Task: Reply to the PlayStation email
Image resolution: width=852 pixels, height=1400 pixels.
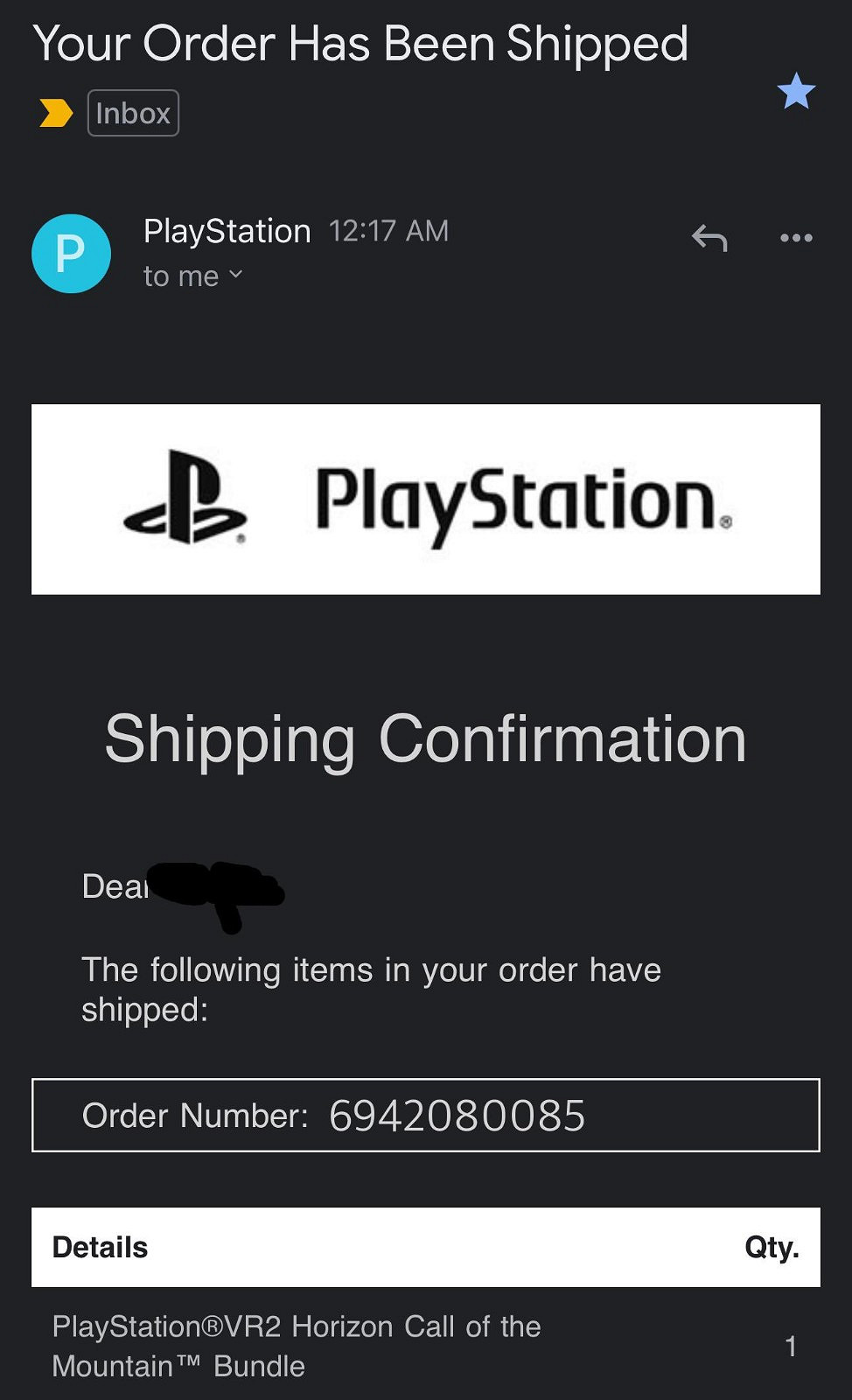Action: (x=709, y=238)
